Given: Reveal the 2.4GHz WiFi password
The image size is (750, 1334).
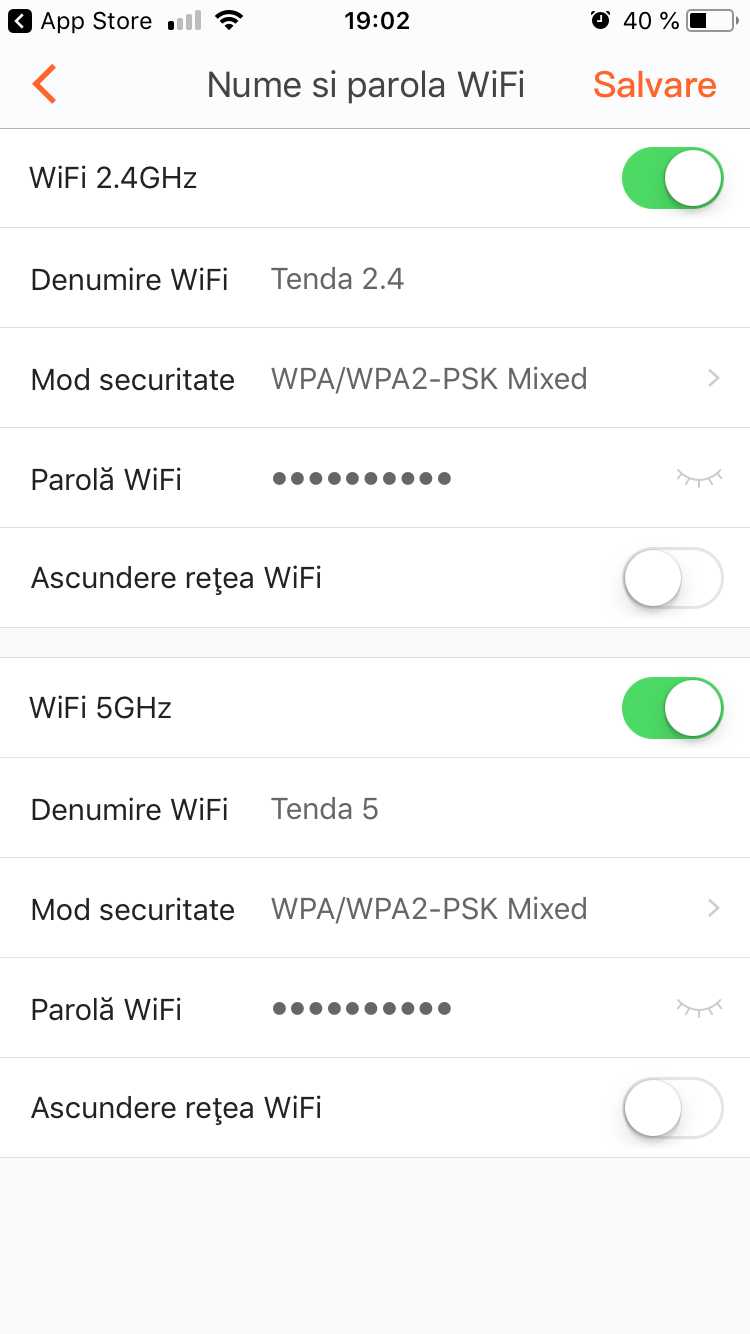Looking at the screenshot, I should pos(698,478).
